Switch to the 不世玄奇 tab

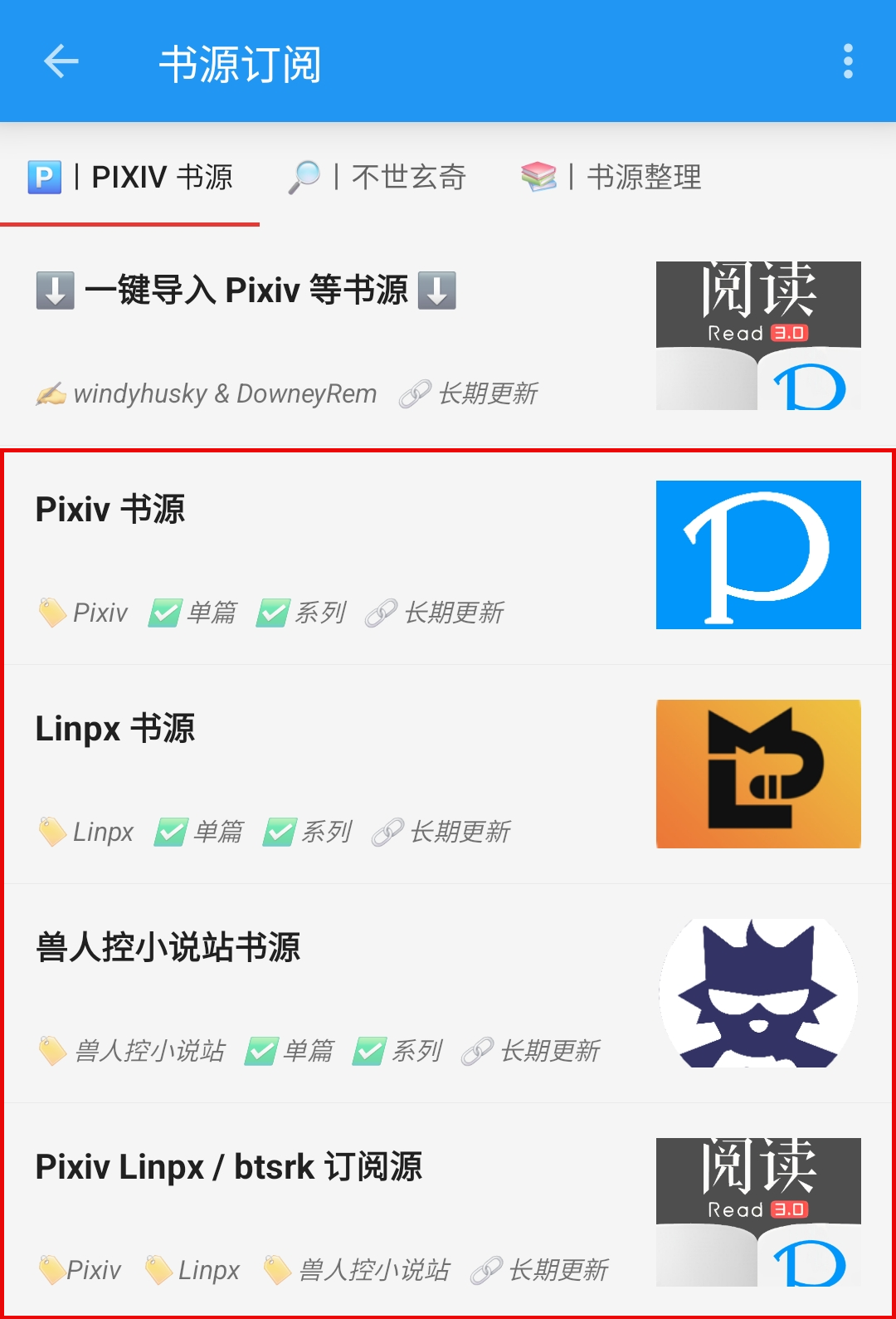point(377,177)
